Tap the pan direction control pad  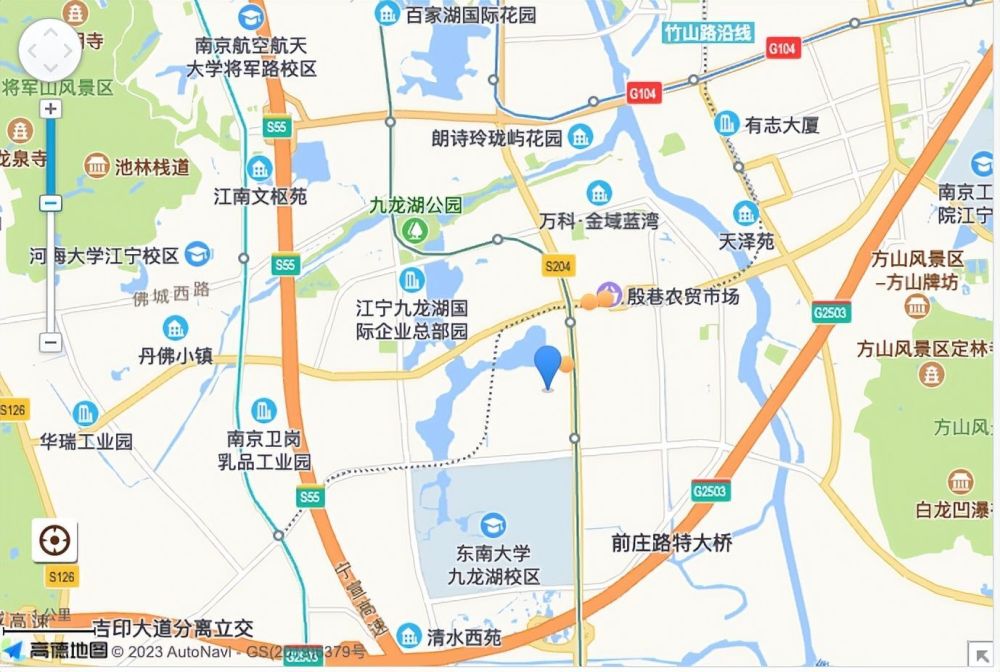pos(50,50)
